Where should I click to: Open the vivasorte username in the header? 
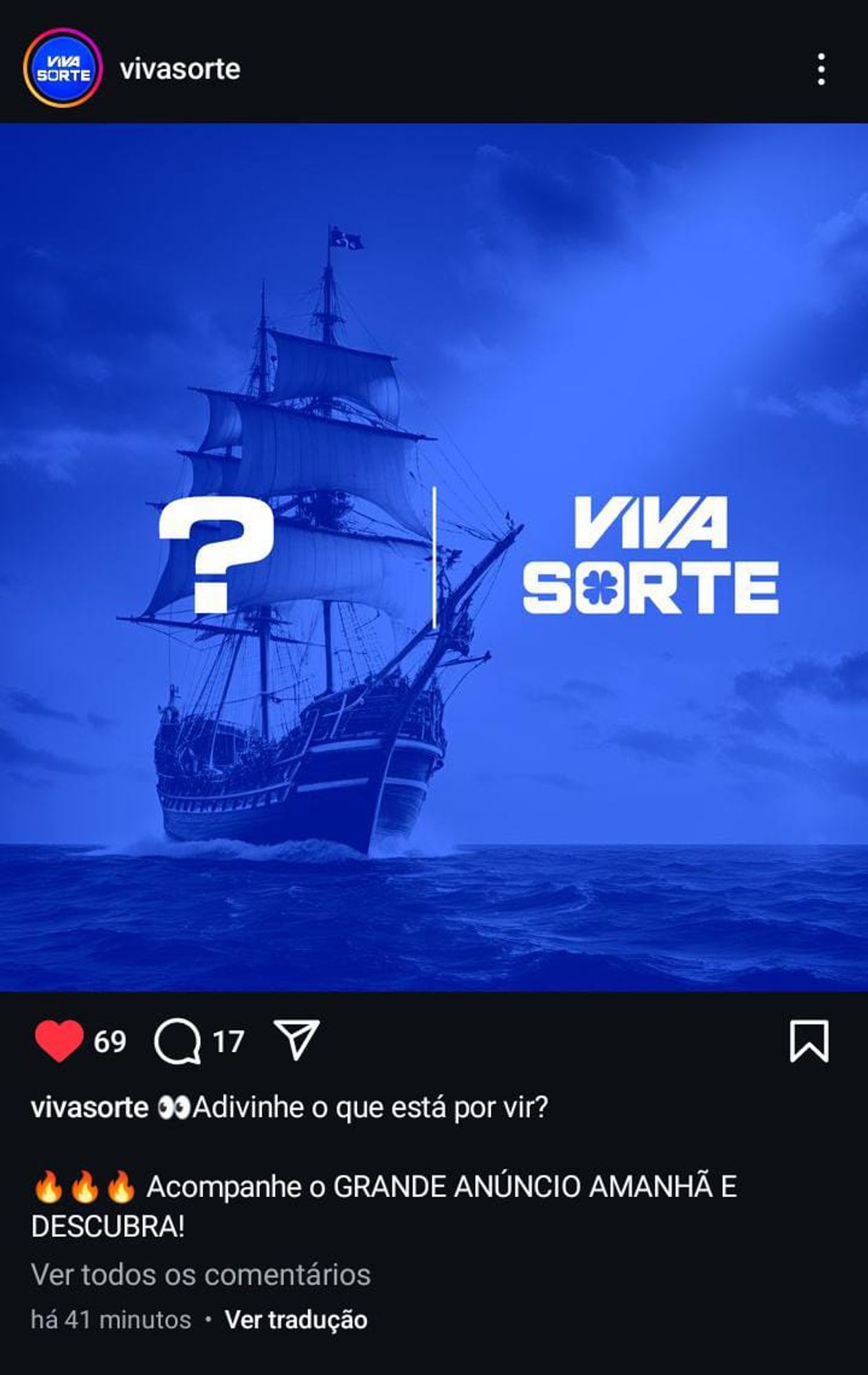pos(180,69)
